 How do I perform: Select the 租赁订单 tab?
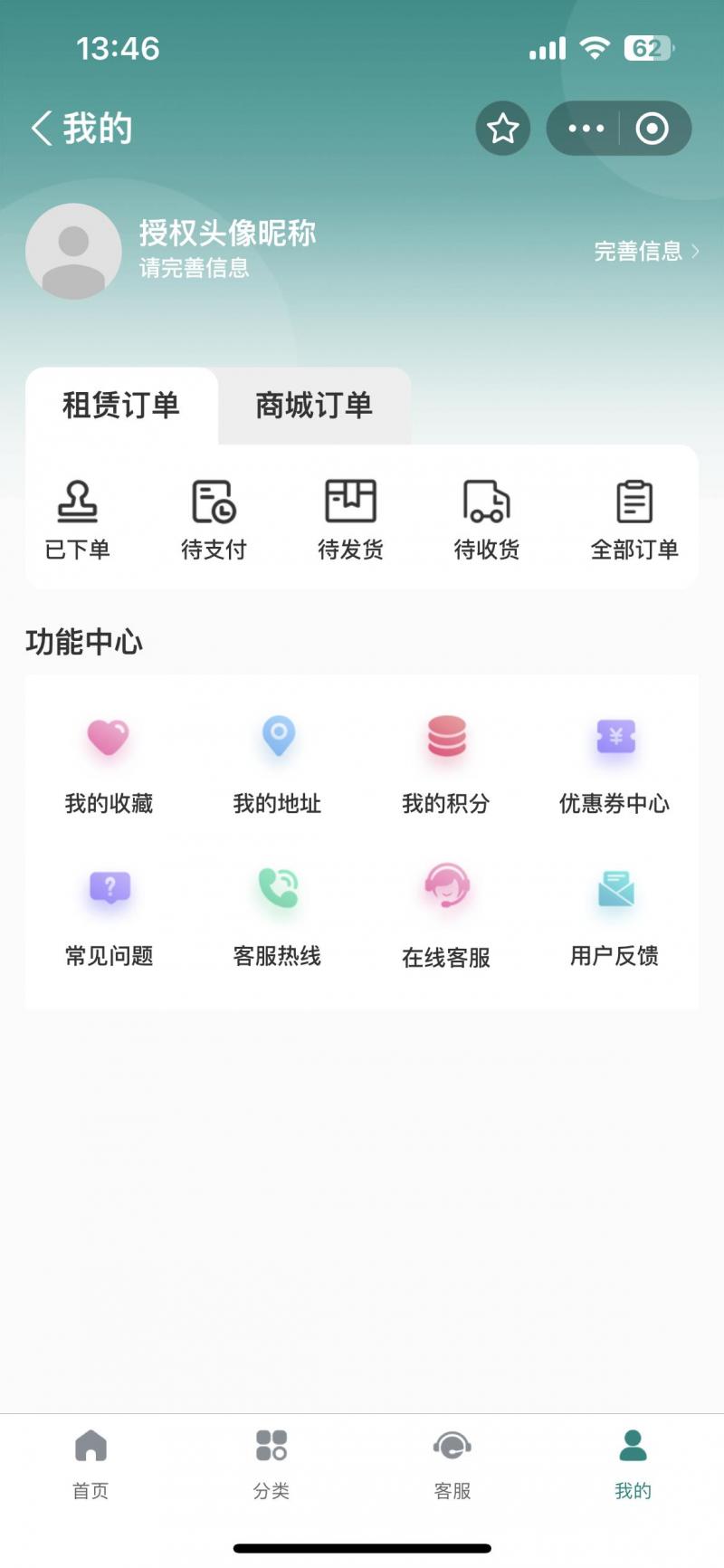click(x=121, y=406)
